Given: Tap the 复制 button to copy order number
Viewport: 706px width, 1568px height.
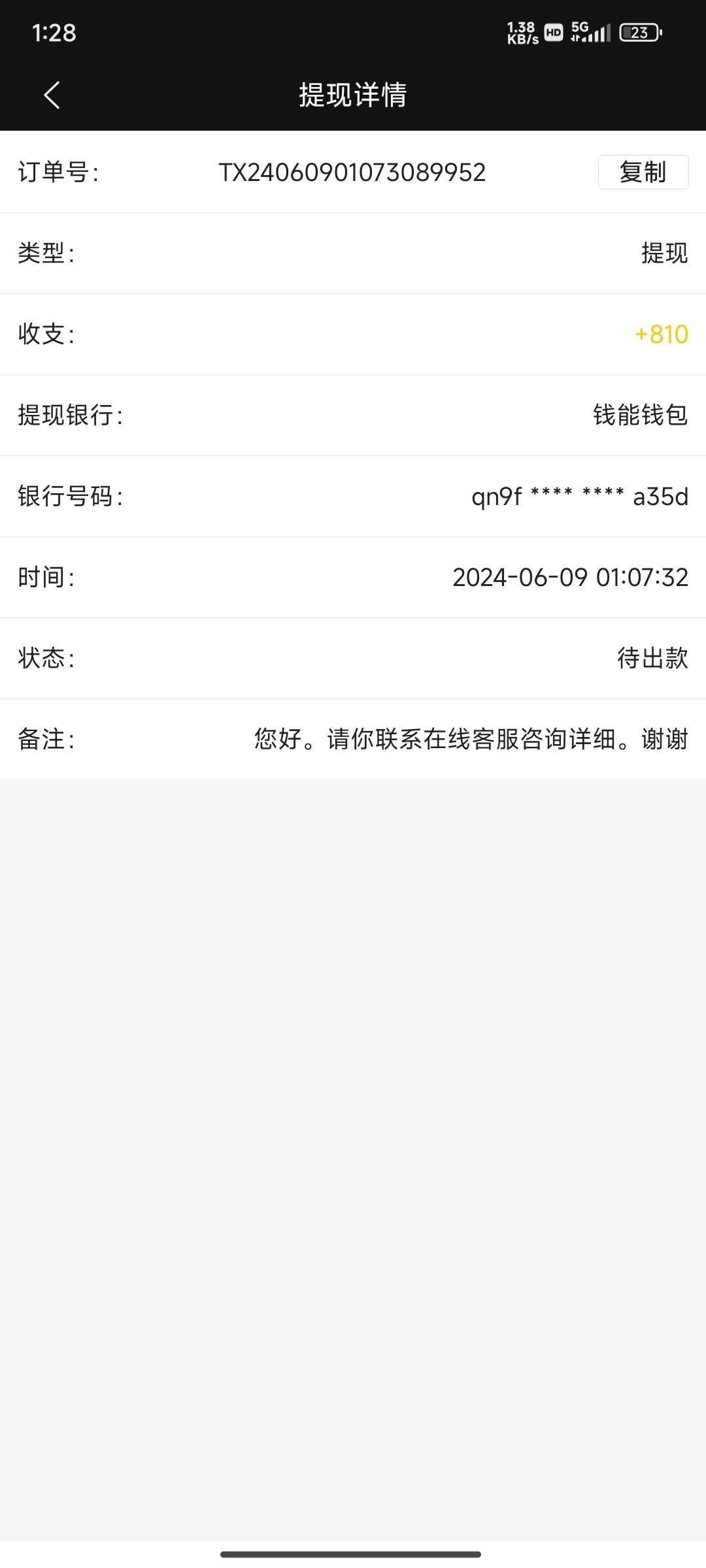Looking at the screenshot, I should coord(643,172).
